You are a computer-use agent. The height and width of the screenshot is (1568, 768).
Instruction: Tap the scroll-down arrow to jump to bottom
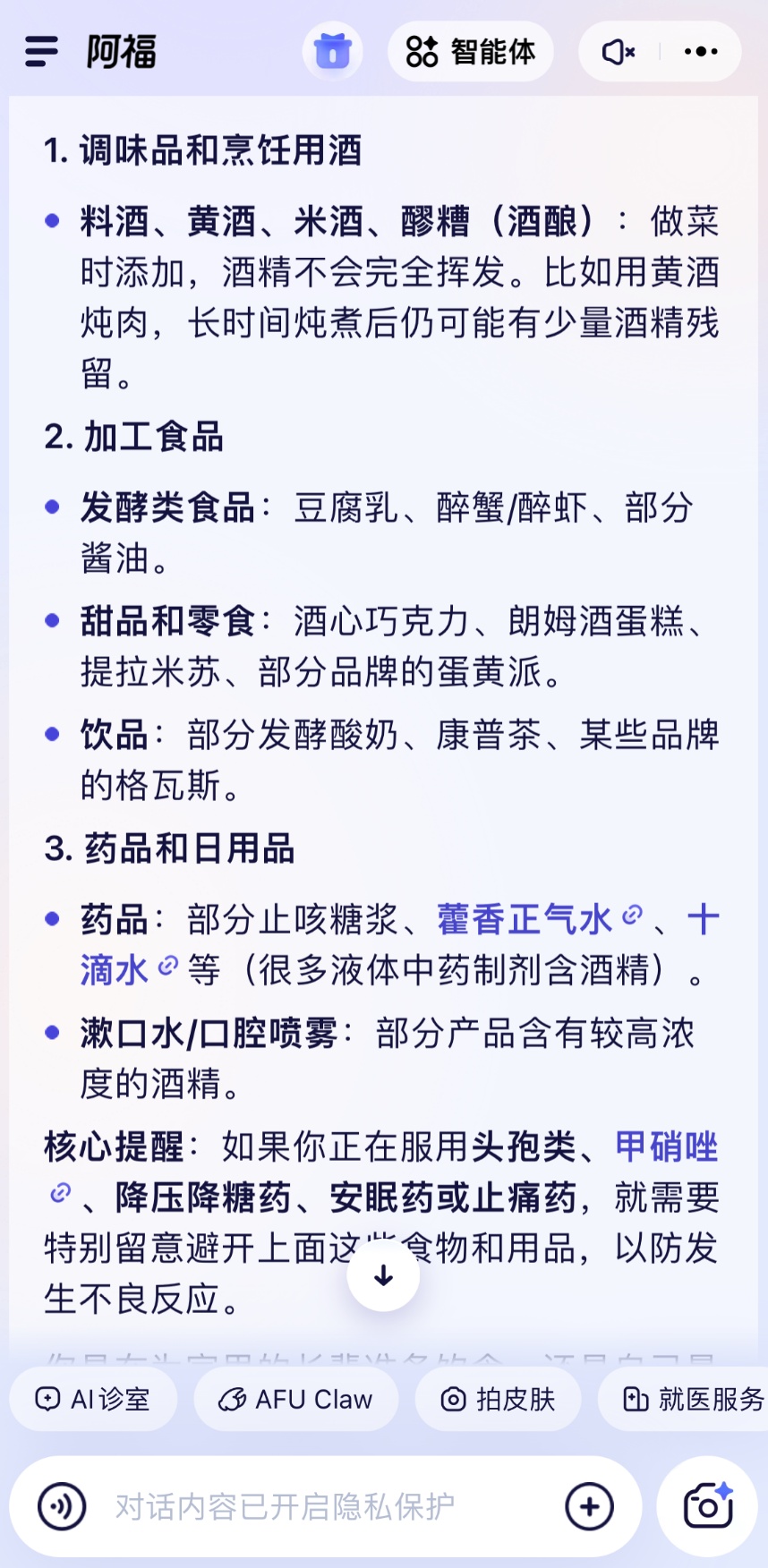(383, 1274)
